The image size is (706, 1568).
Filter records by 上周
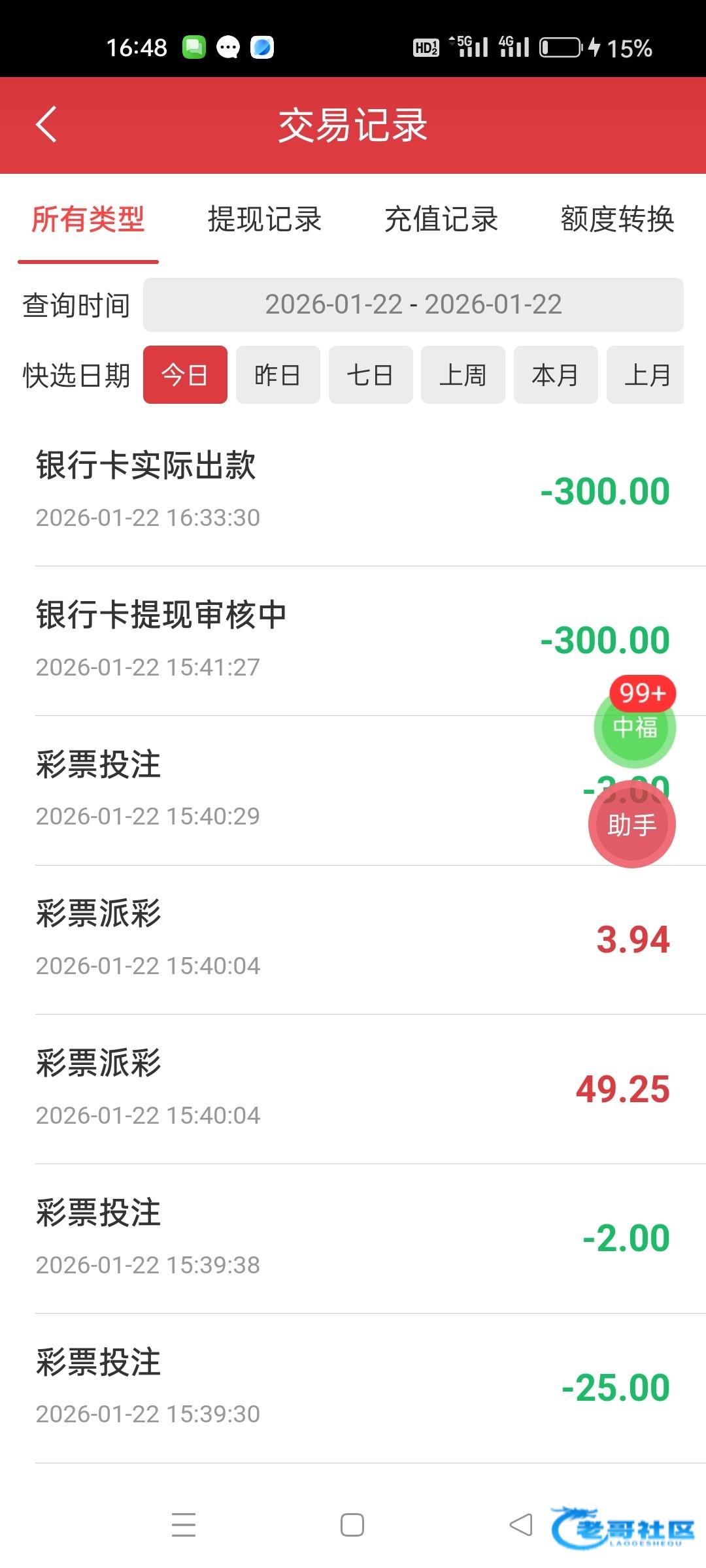[463, 375]
